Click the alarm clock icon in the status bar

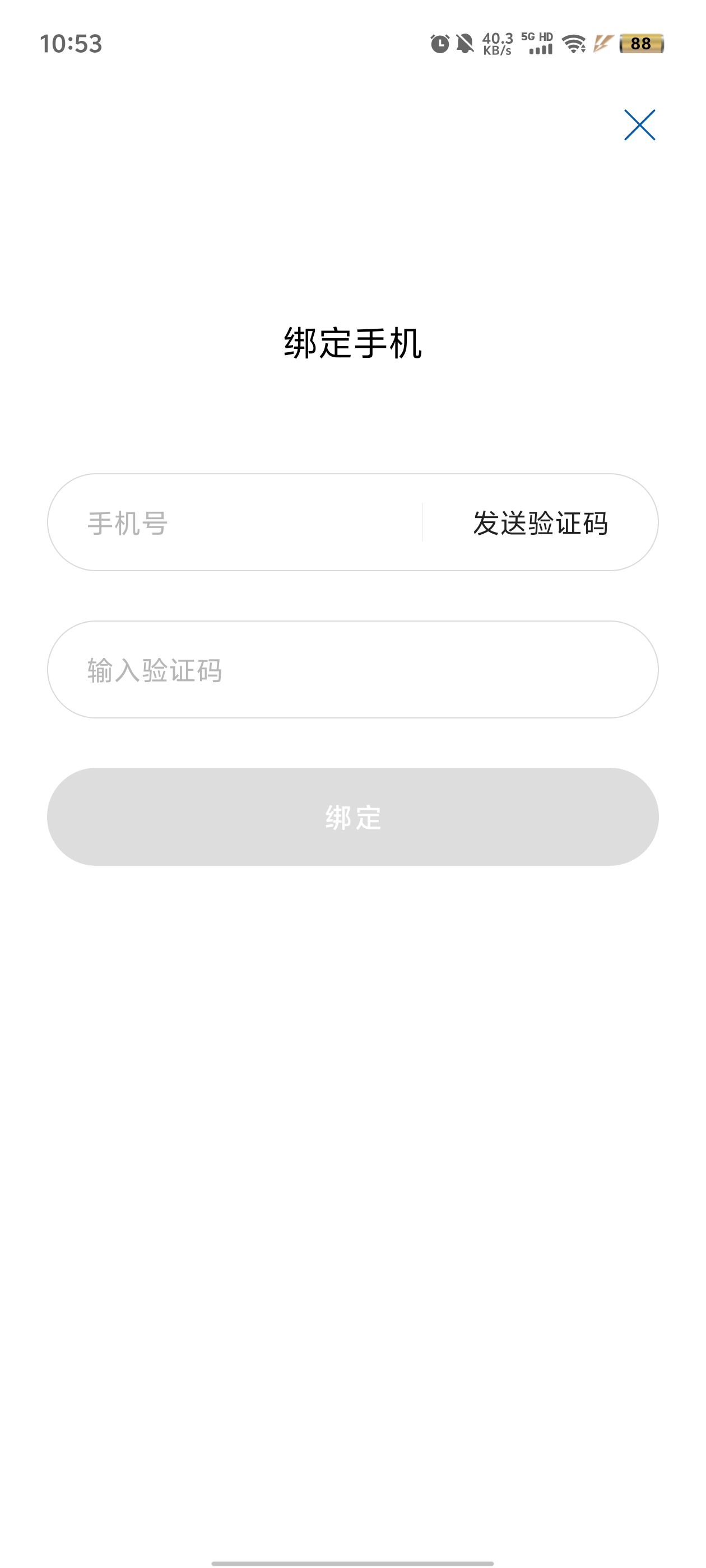click(x=440, y=44)
